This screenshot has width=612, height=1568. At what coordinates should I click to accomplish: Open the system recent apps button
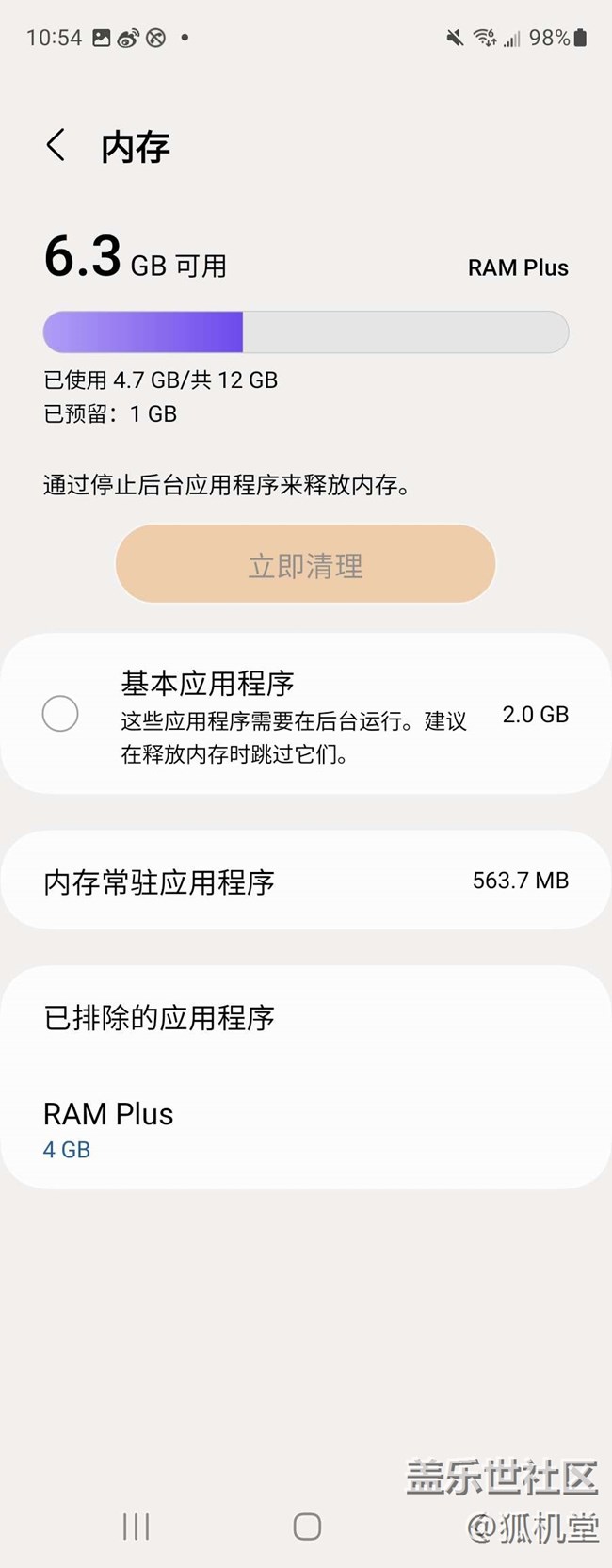[137, 1527]
